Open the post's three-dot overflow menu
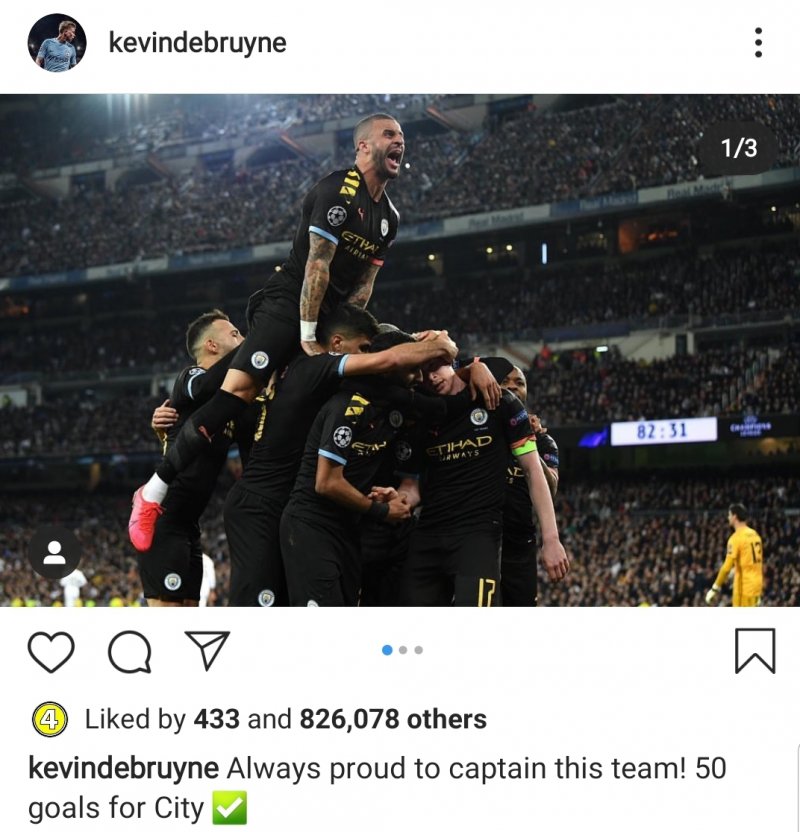800x832 pixels. [758, 42]
